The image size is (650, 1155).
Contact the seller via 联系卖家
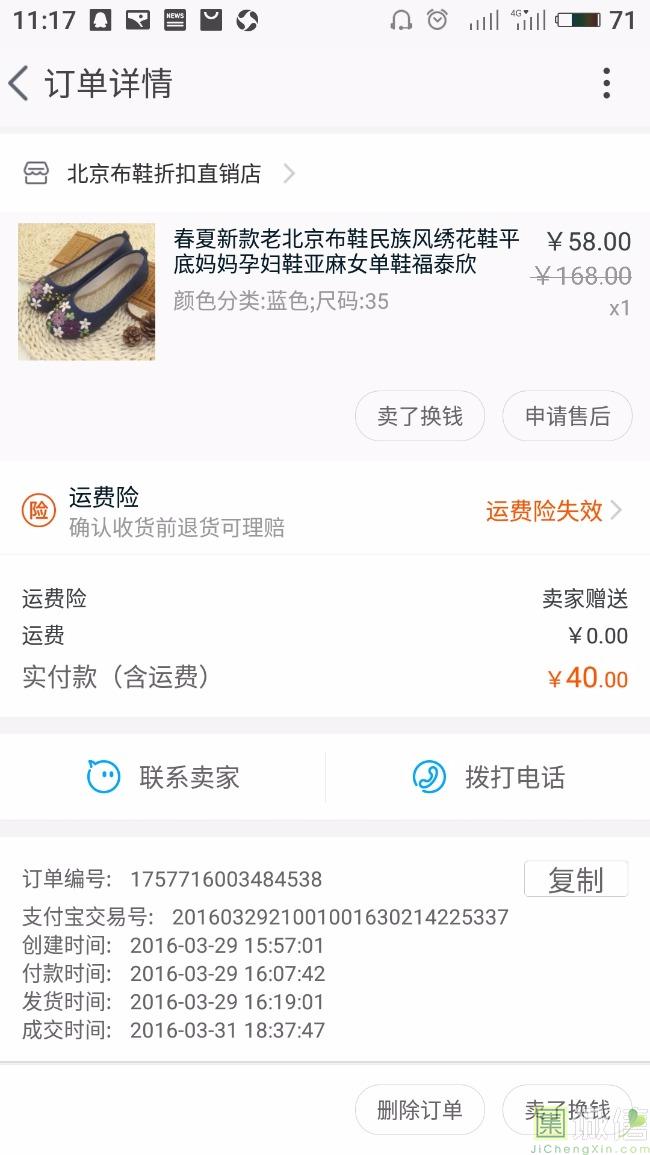pos(163,777)
